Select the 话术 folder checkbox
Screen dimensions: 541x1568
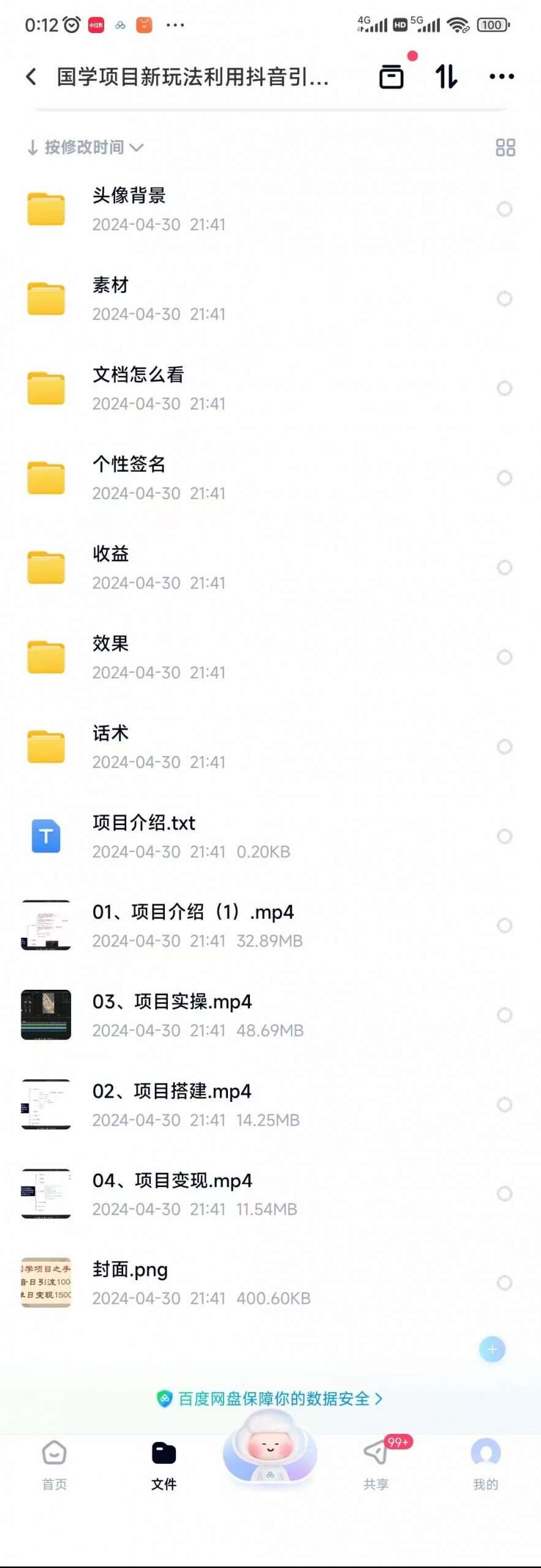(504, 747)
